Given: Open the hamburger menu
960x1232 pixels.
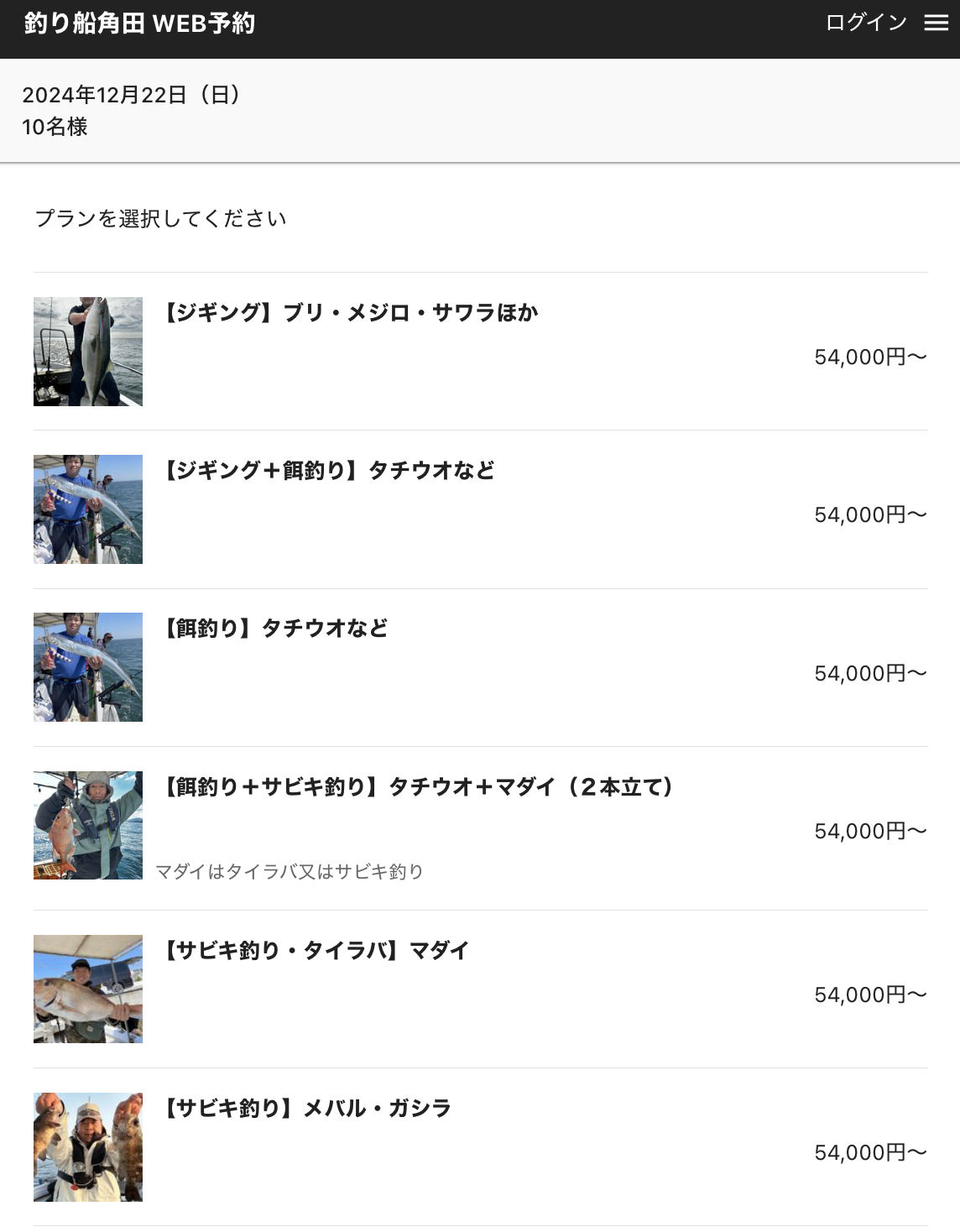Looking at the screenshot, I should pyautogui.click(x=936, y=23).
